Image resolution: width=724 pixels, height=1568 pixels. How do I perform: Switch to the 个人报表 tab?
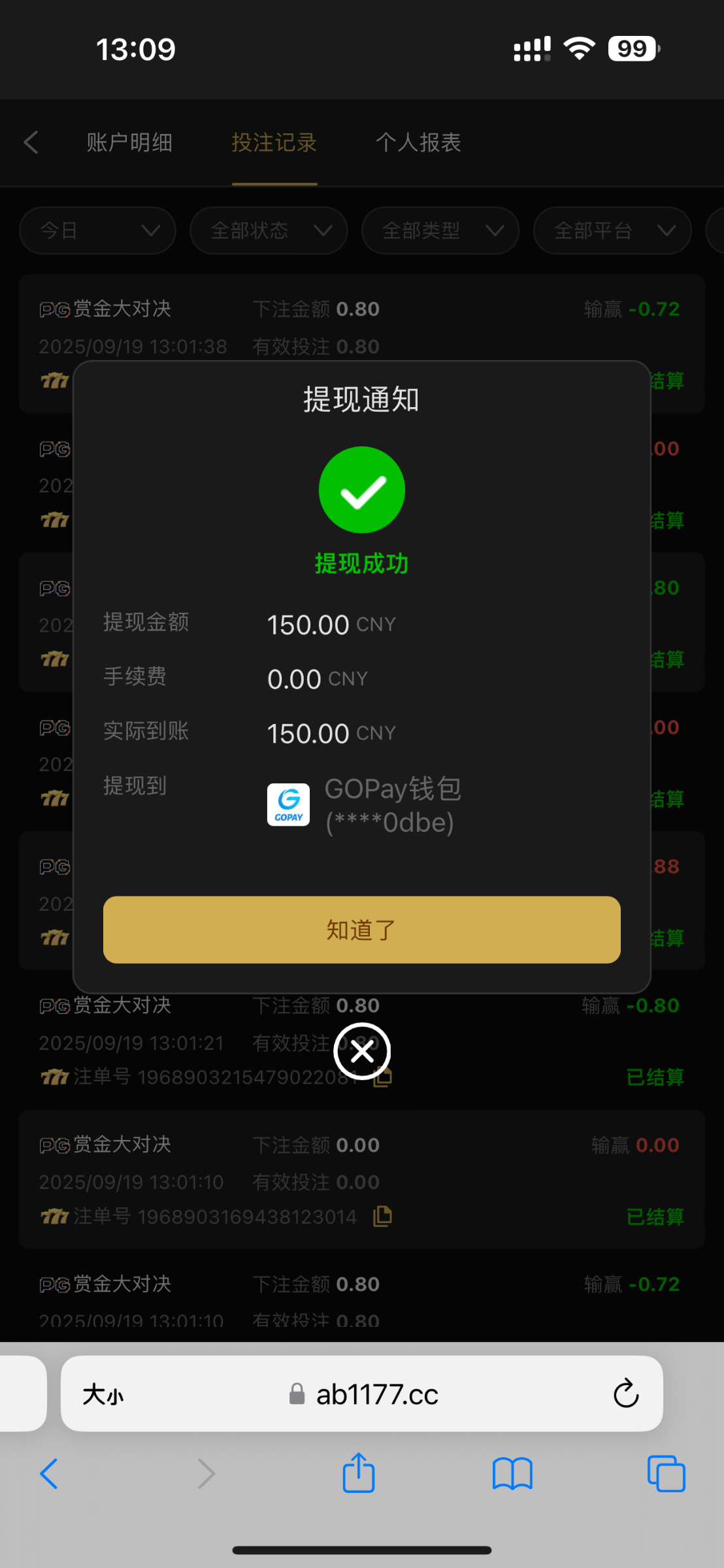pos(418,142)
